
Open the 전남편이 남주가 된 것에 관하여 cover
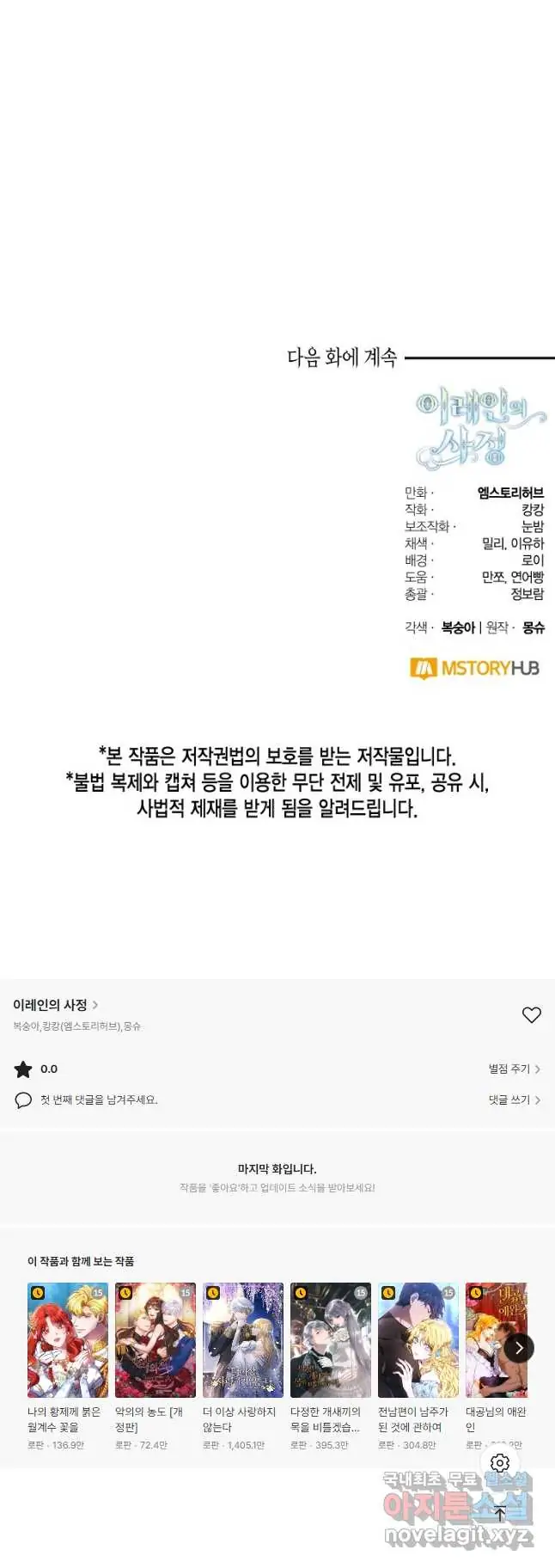point(418,1339)
